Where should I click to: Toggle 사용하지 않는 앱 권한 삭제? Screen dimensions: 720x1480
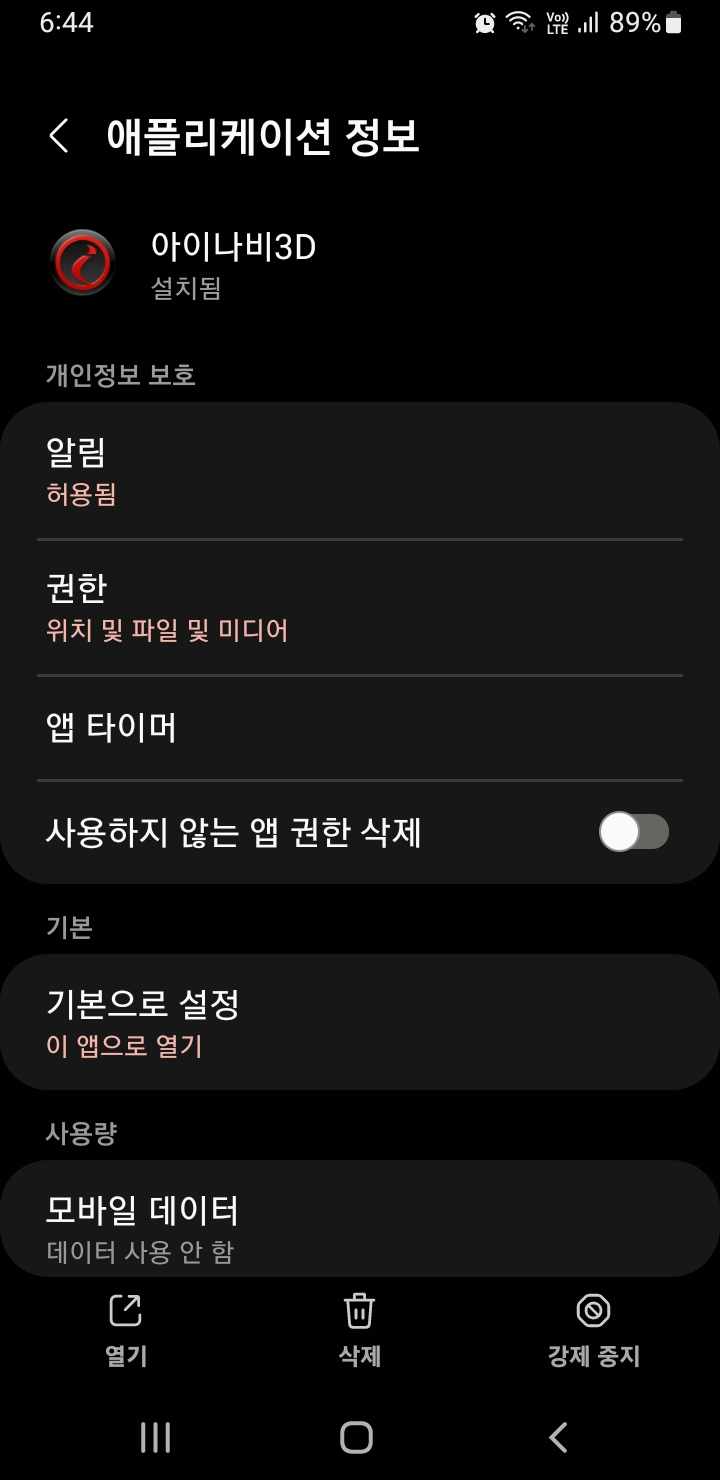[x=633, y=832]
